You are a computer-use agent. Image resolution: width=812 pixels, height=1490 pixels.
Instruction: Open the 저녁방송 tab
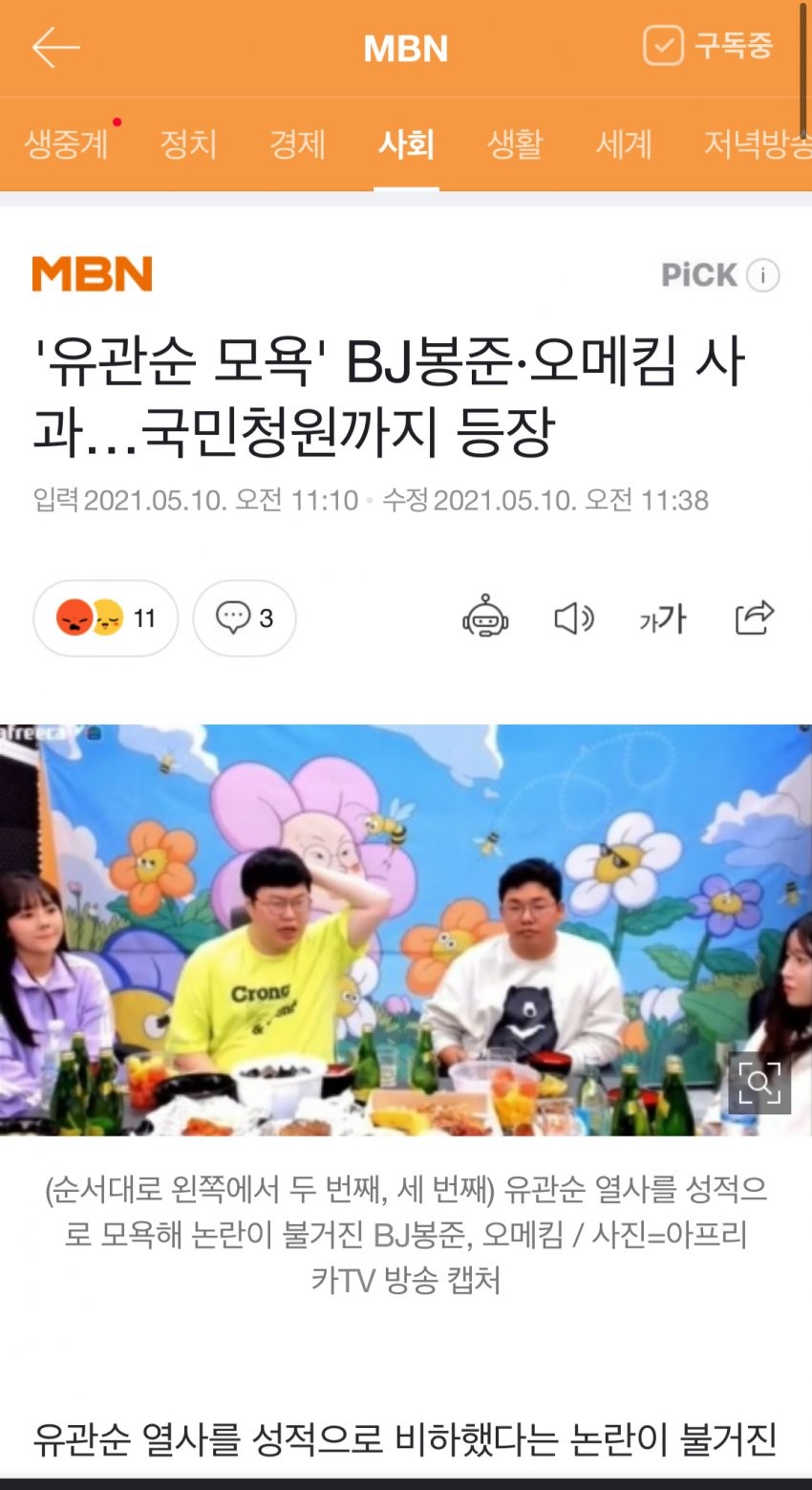[755, 144]
